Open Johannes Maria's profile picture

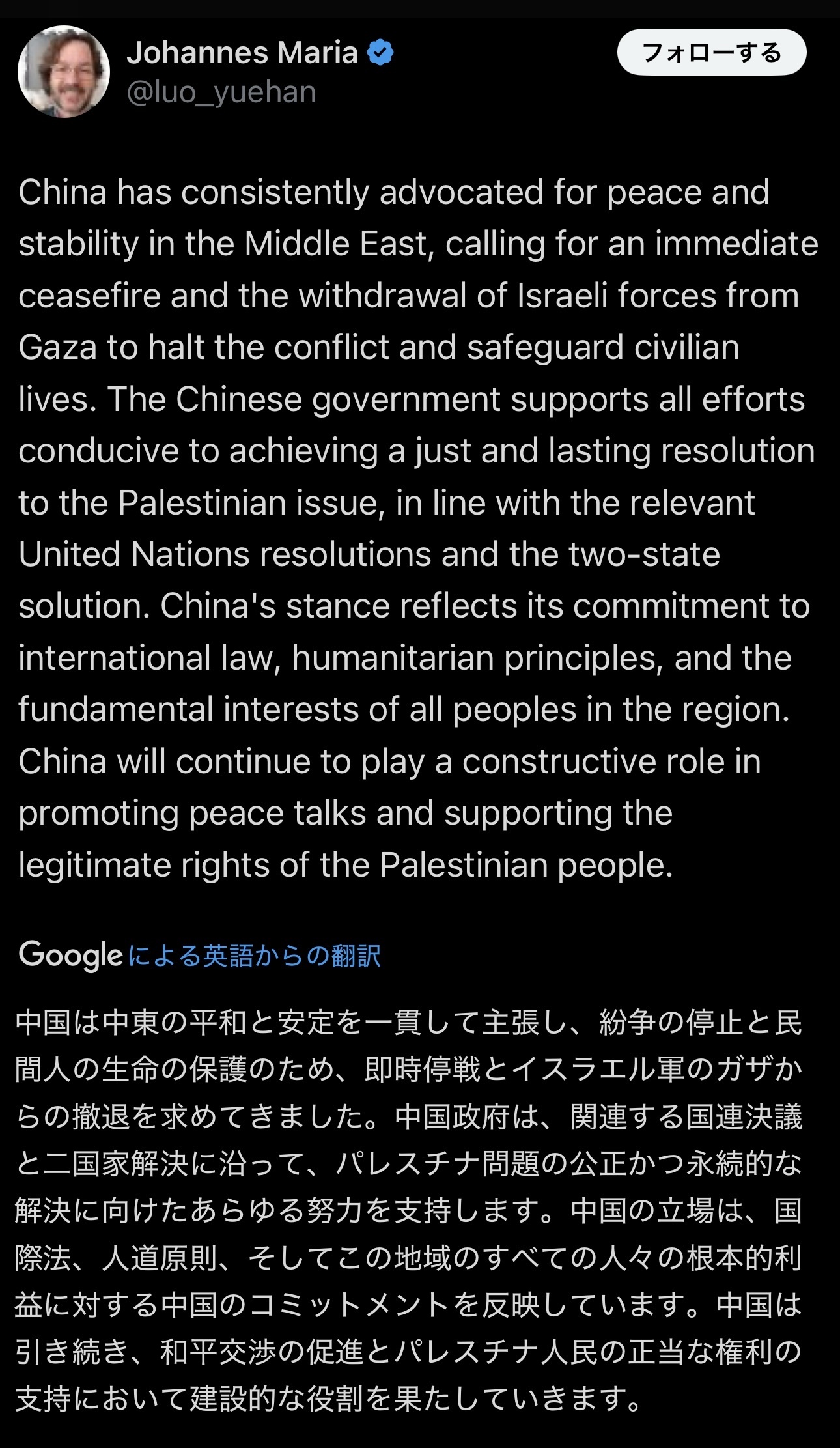64,72
